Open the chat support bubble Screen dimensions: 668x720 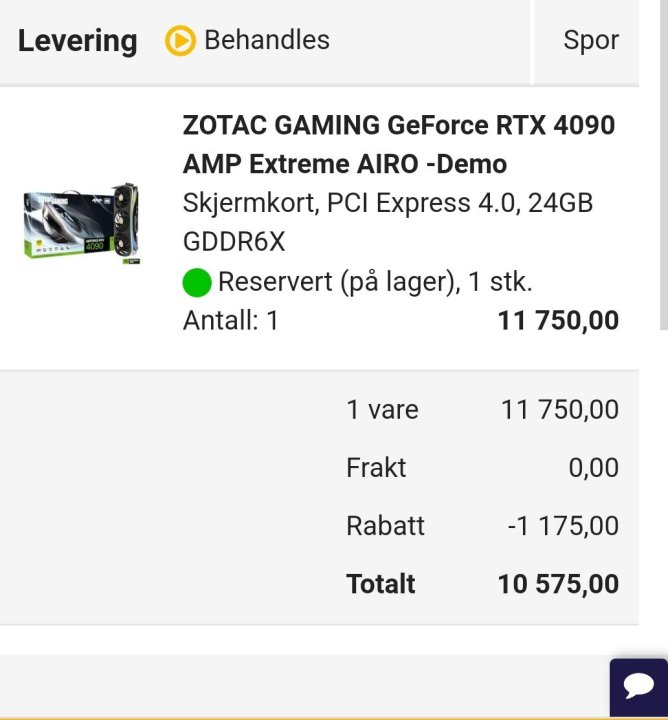click(638, 687)
